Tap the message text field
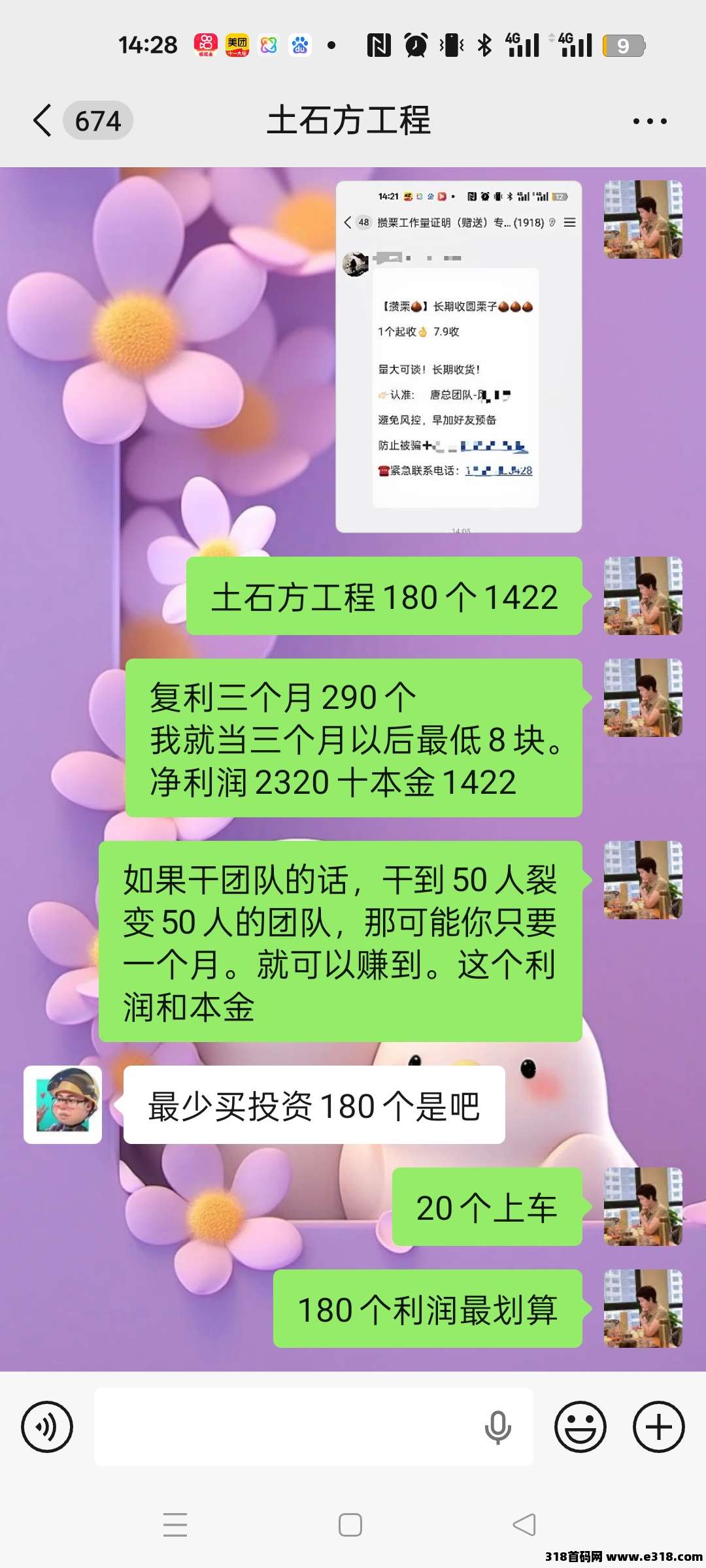 [288, 1427]
